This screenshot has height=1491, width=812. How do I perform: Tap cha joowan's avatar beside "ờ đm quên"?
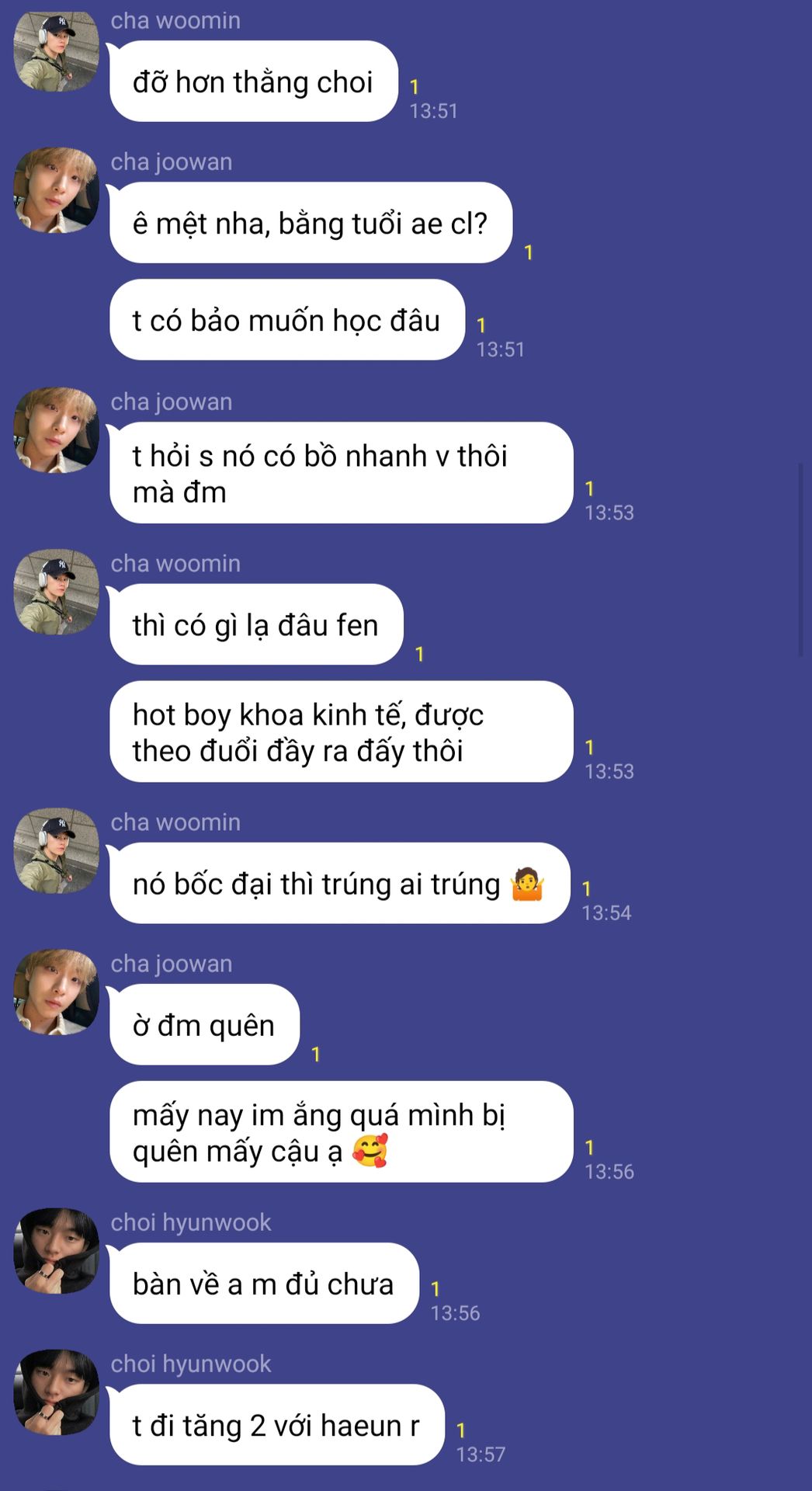[x=56, y=992]
